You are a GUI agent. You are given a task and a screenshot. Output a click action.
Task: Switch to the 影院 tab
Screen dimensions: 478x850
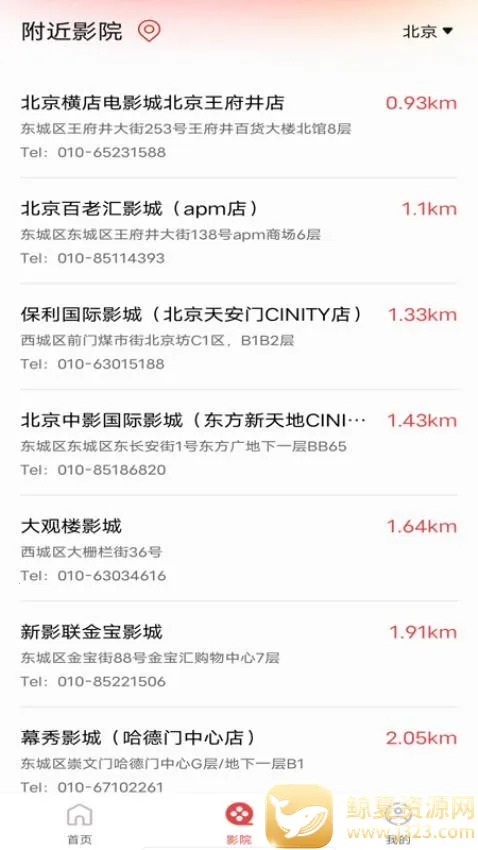pos(239,824)
